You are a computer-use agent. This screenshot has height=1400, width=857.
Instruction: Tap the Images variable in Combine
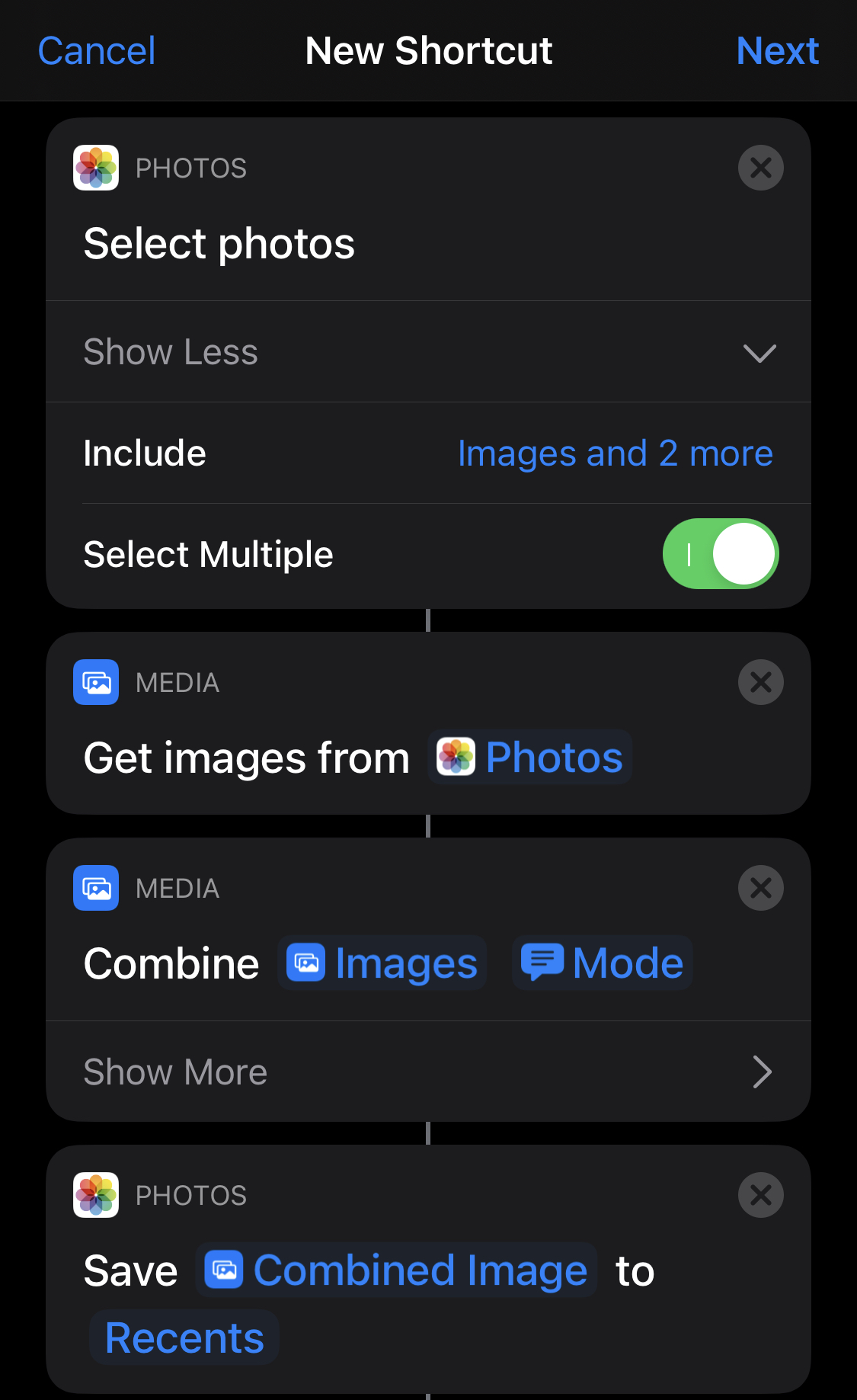tap(382, 963)
